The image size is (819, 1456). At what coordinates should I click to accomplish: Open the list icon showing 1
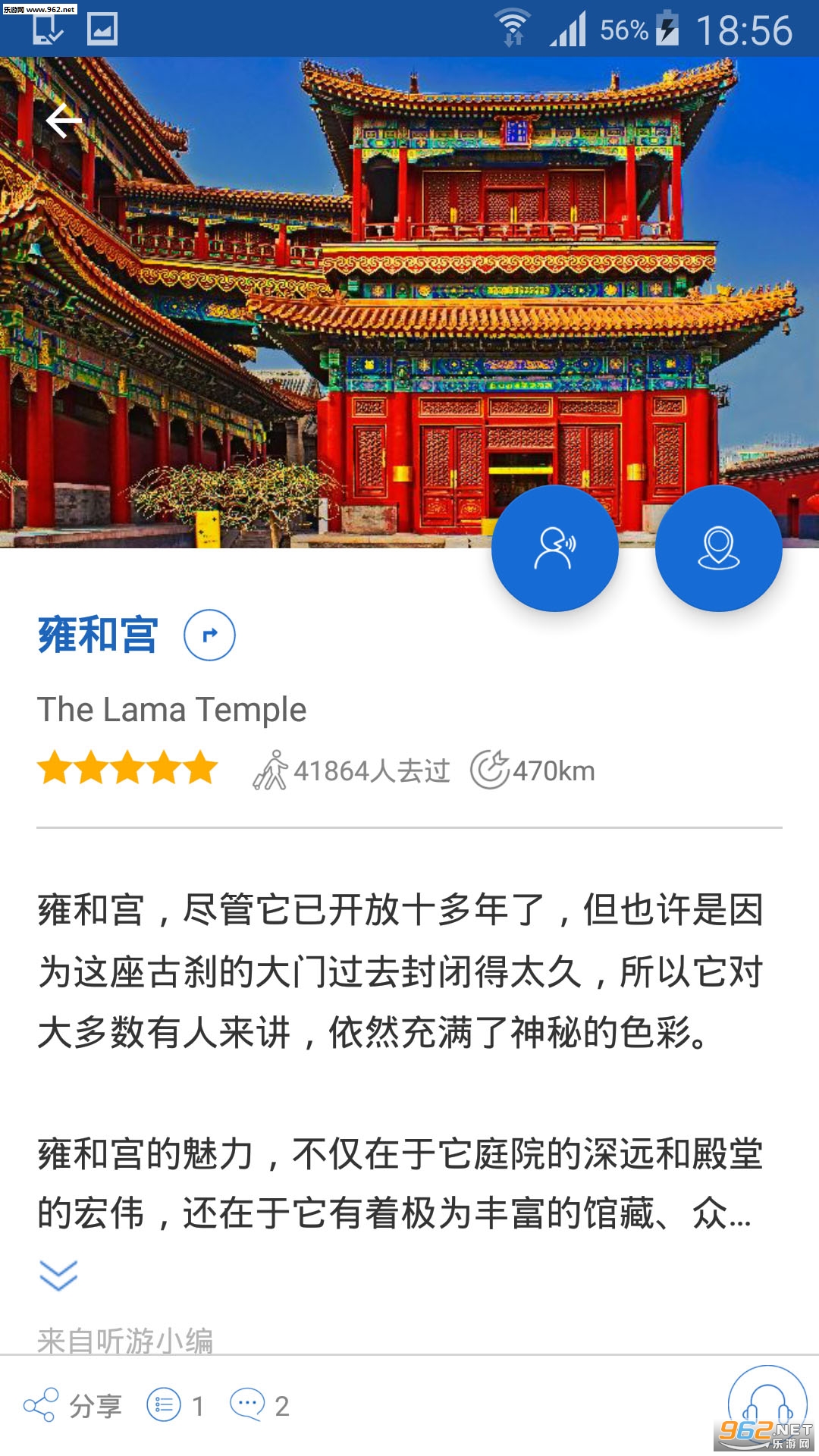(174, 1405)
